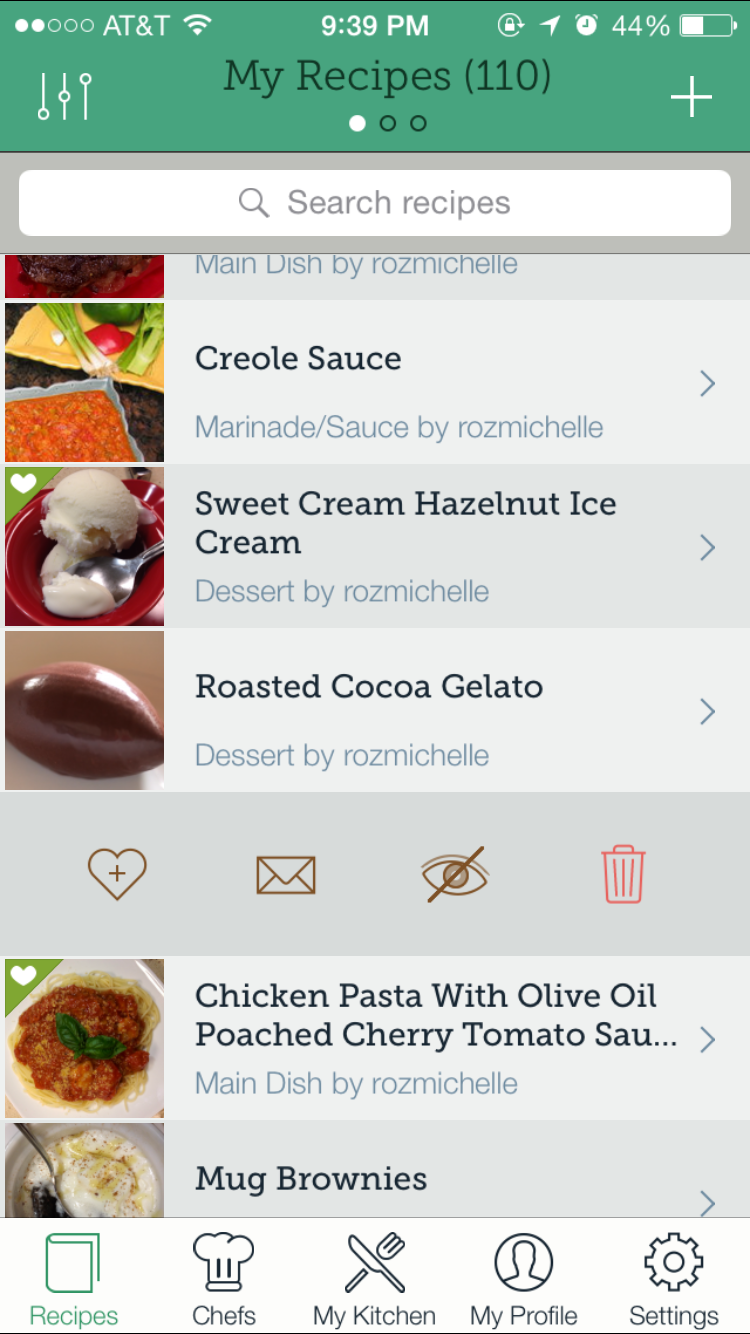Image resolution: width=750 pixels, height=1334 pixels.
Task: Delete the recipe with the trash icon
Action: pyautogui.click(x=623, y=874)
